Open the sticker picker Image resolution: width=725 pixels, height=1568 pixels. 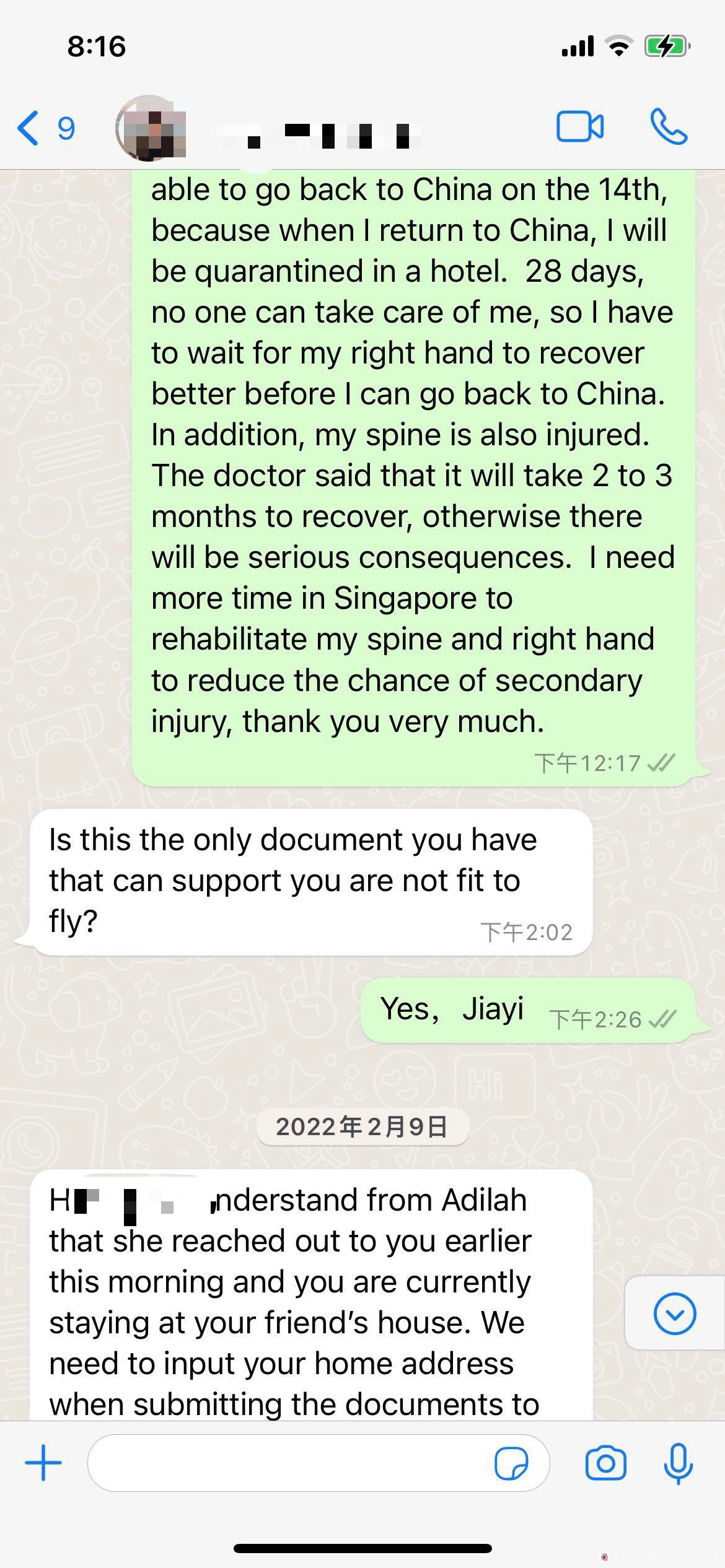click(x=511, y=1464)
